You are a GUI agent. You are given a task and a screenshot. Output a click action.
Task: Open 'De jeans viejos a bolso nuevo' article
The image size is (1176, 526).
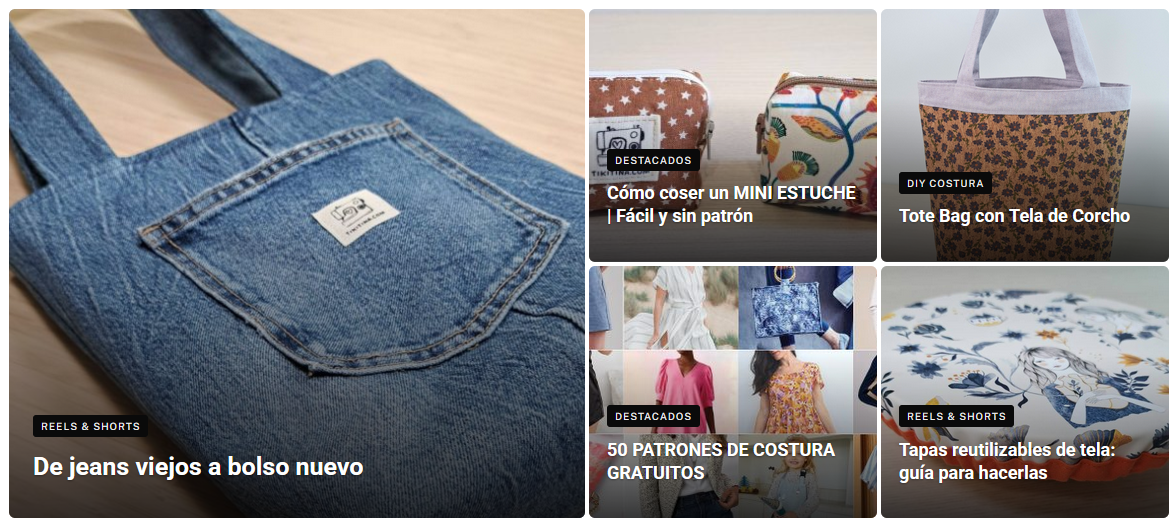tap(198, 467)
